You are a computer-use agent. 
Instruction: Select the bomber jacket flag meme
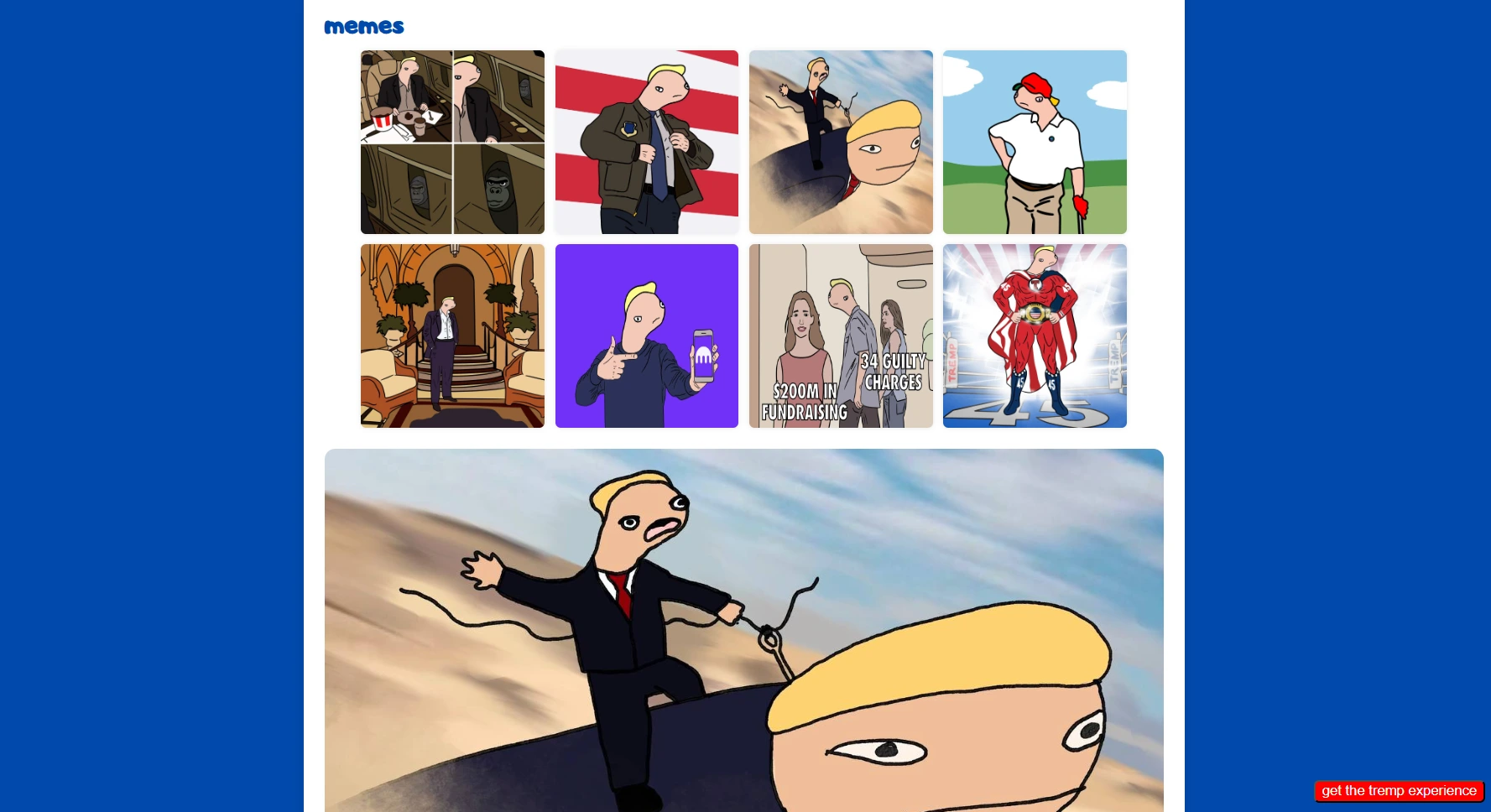[x=646, y=142]
